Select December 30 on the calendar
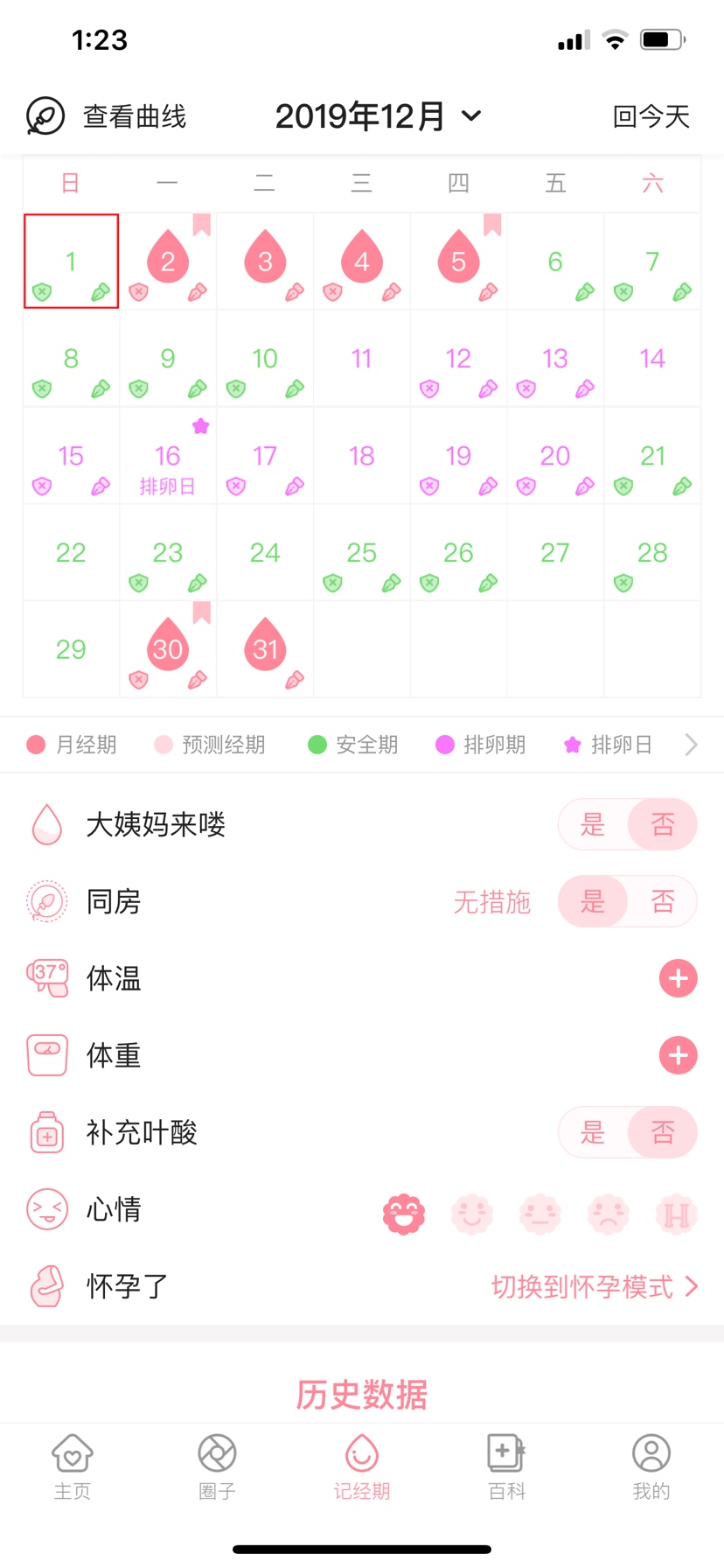This screenshot has width=724, height=1568. coord(168,649)
